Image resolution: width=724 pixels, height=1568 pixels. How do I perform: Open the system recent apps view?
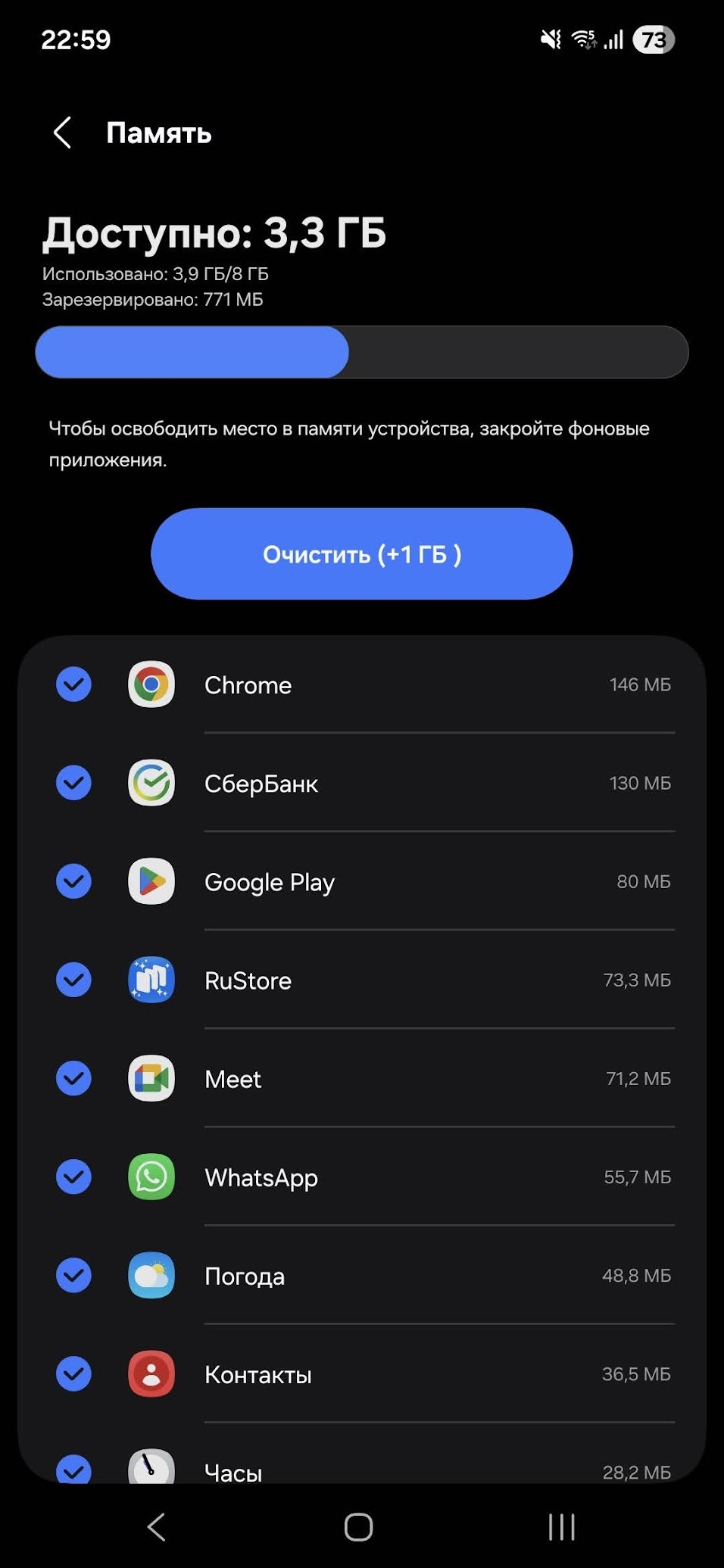[x=561, y=1527]
